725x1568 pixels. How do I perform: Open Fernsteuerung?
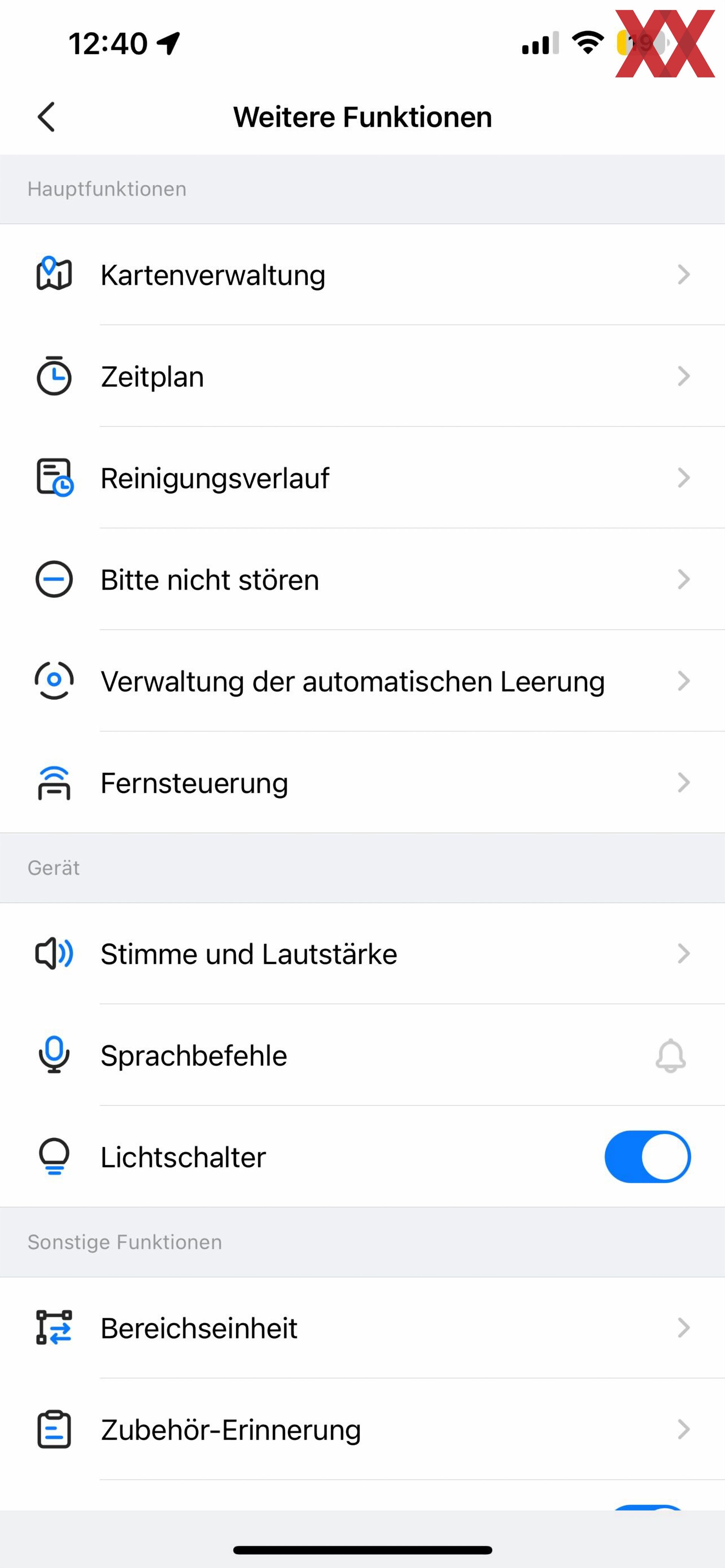point(362,783)
